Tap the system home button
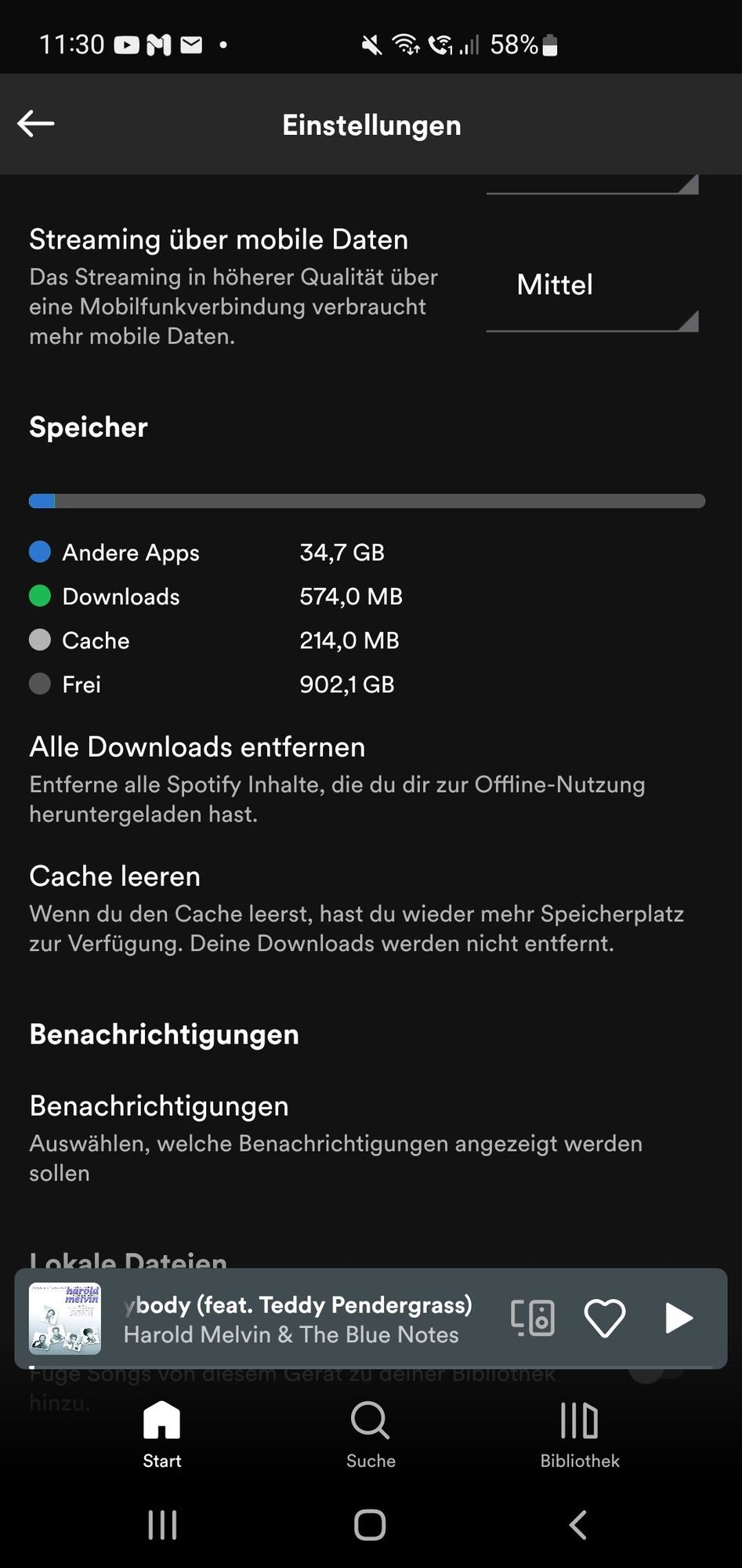 pyautogui.click(x=370, y=1526)
